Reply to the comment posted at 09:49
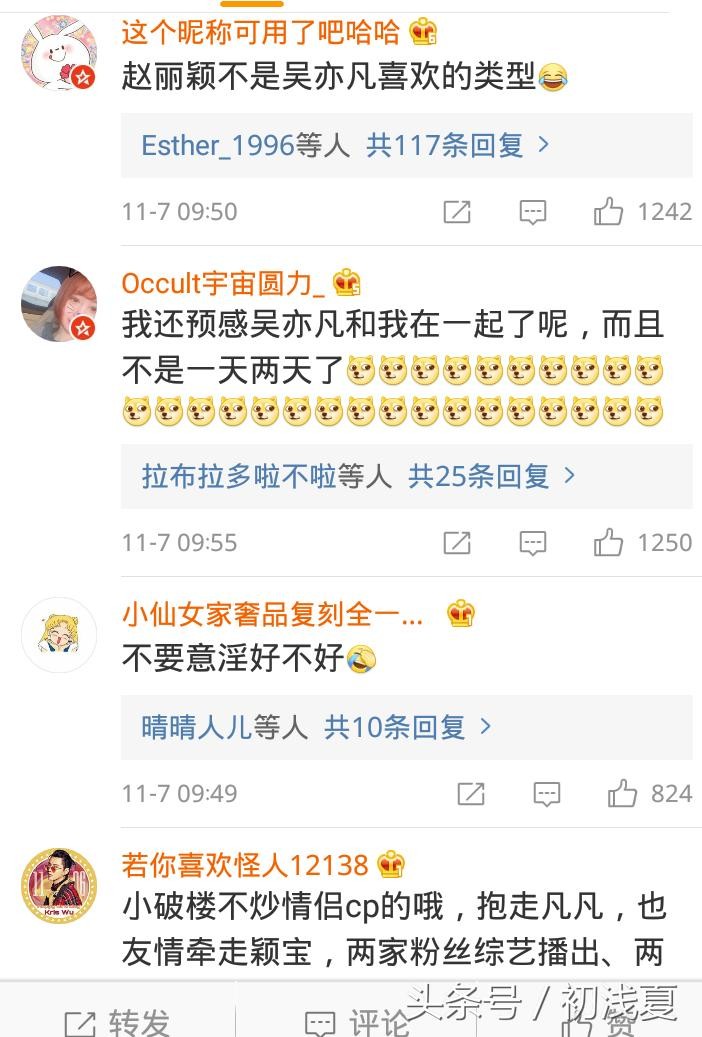The height and width of the screenshot is (1037, 702). point(547,794)
